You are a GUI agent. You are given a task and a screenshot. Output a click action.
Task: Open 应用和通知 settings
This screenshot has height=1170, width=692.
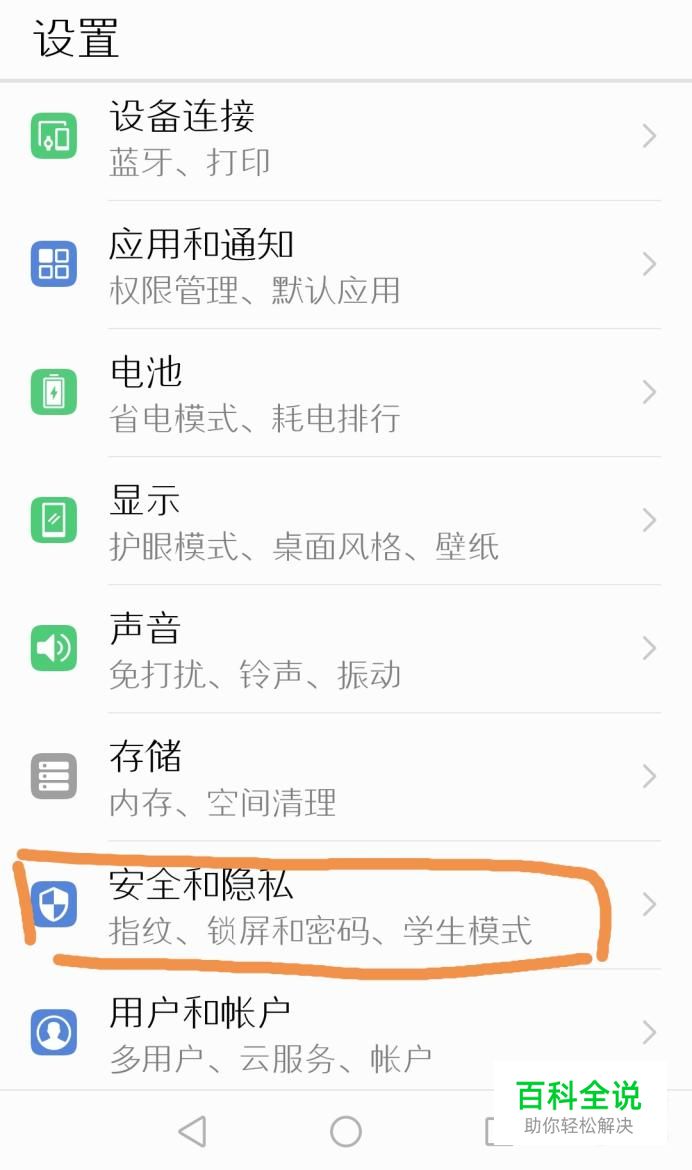(345, 265)
